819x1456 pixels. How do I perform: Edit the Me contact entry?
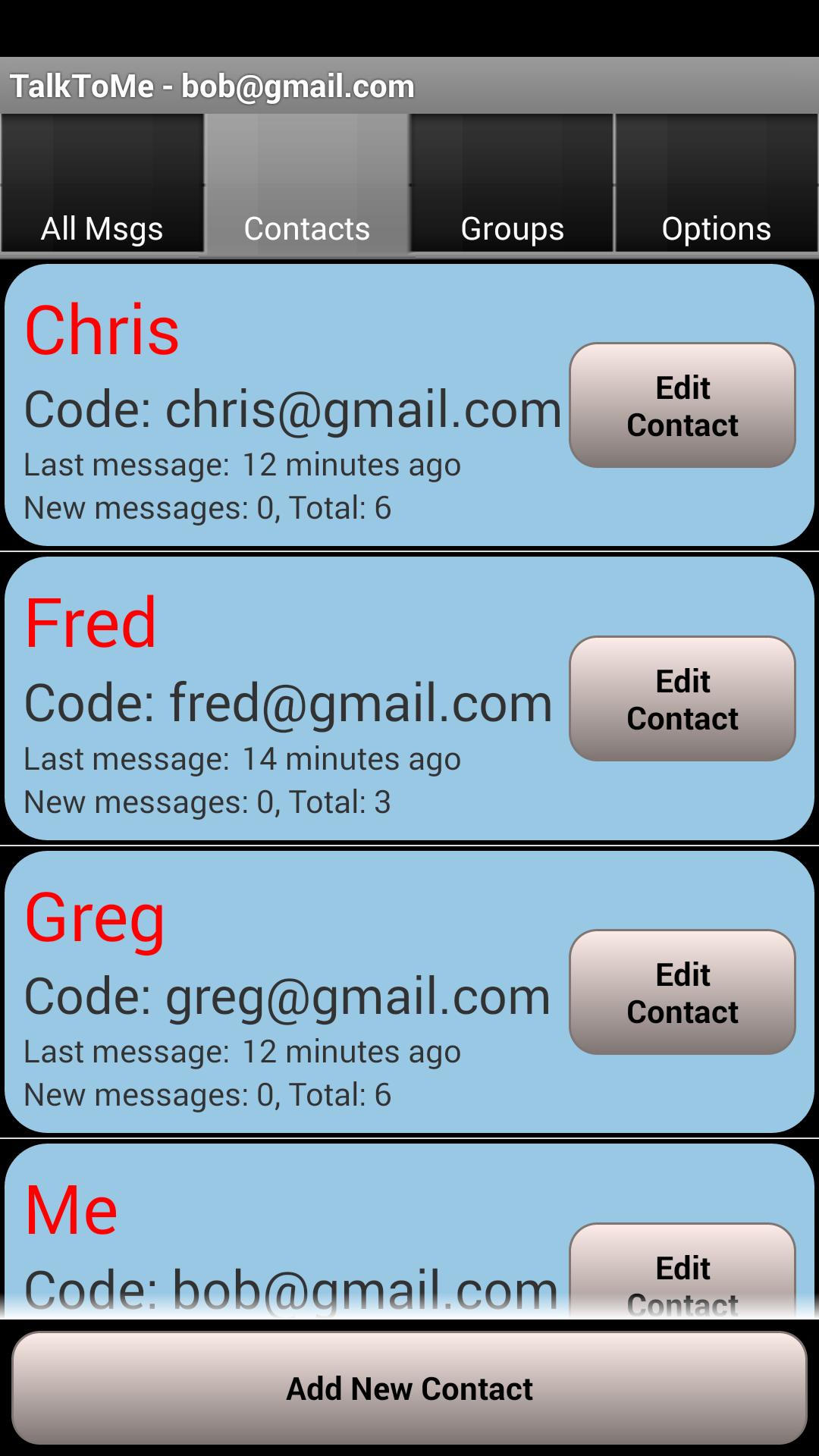tap(682, 1270)
